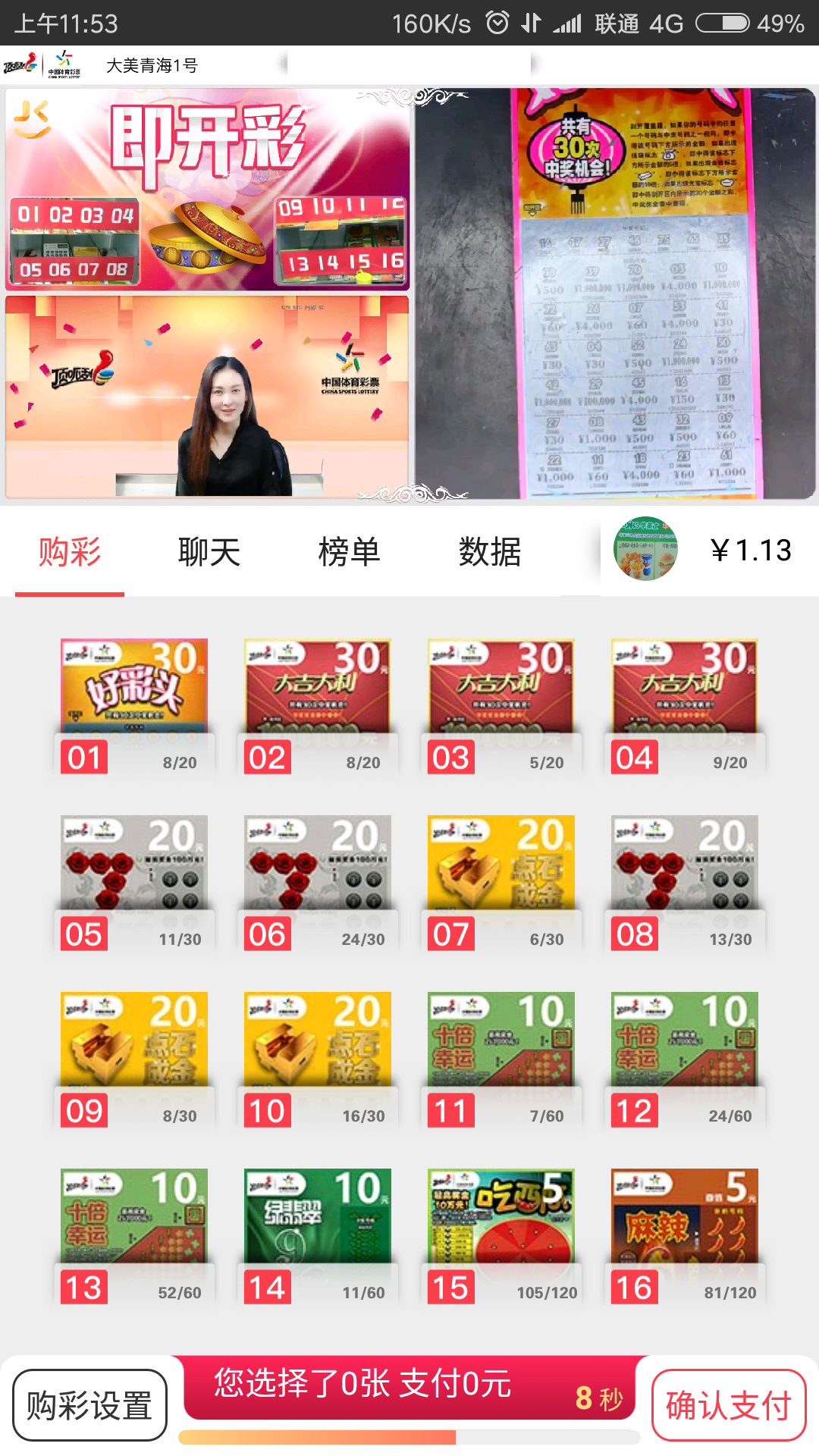Open 购彩设置 settings
The height and width of the screenshot is (1456, 819).
89,1405
